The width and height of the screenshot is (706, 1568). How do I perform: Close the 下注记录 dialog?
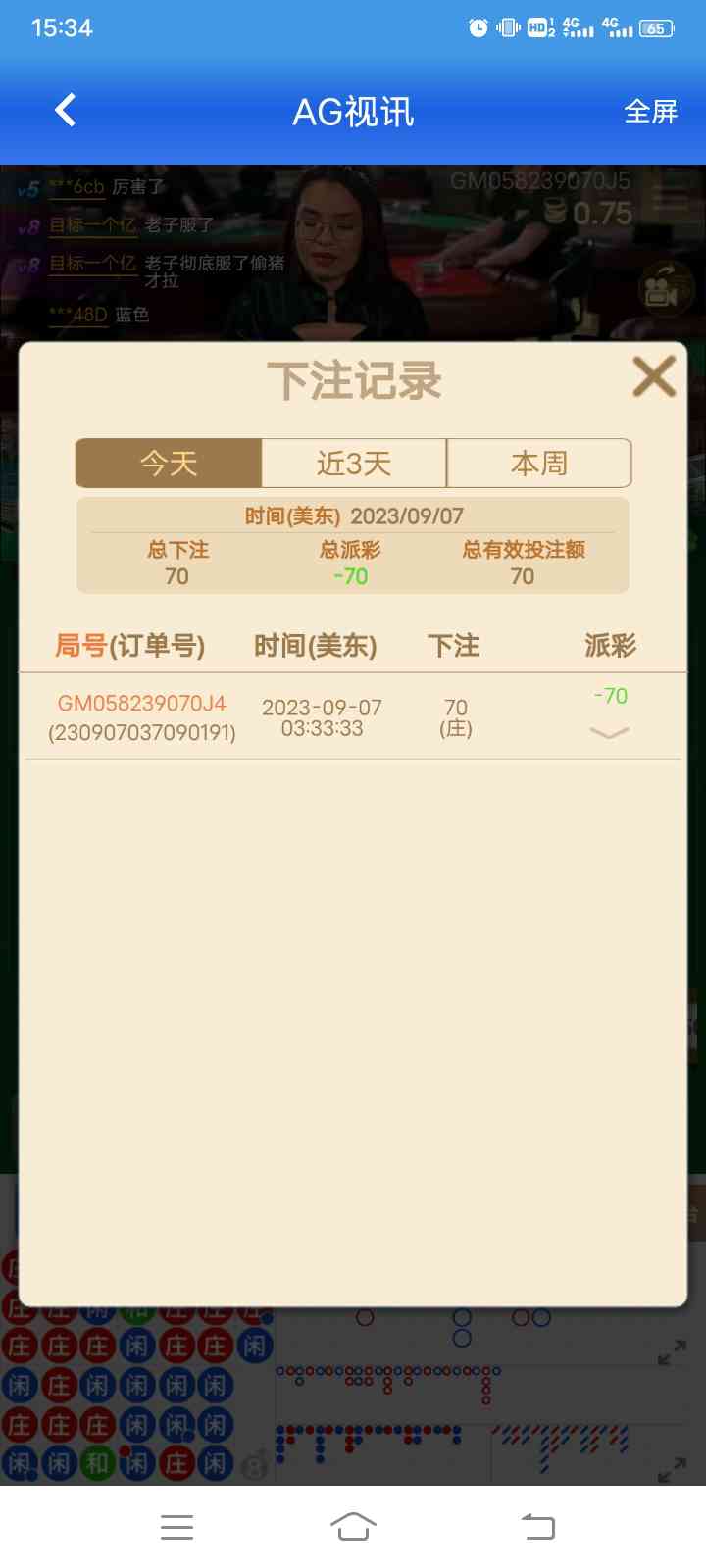point(654,377)
